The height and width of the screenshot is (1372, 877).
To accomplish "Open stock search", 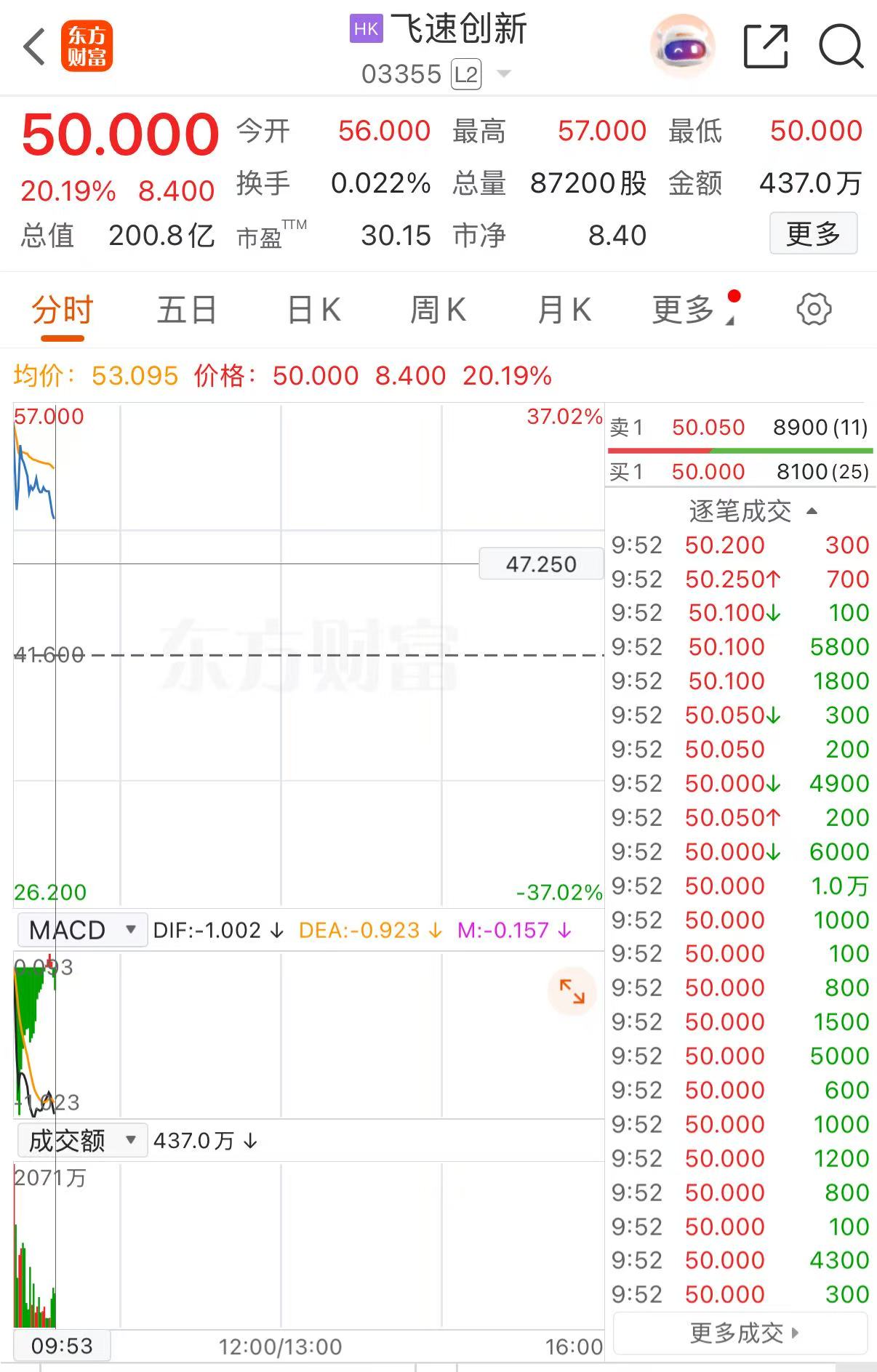I will [x=841, y=47].
